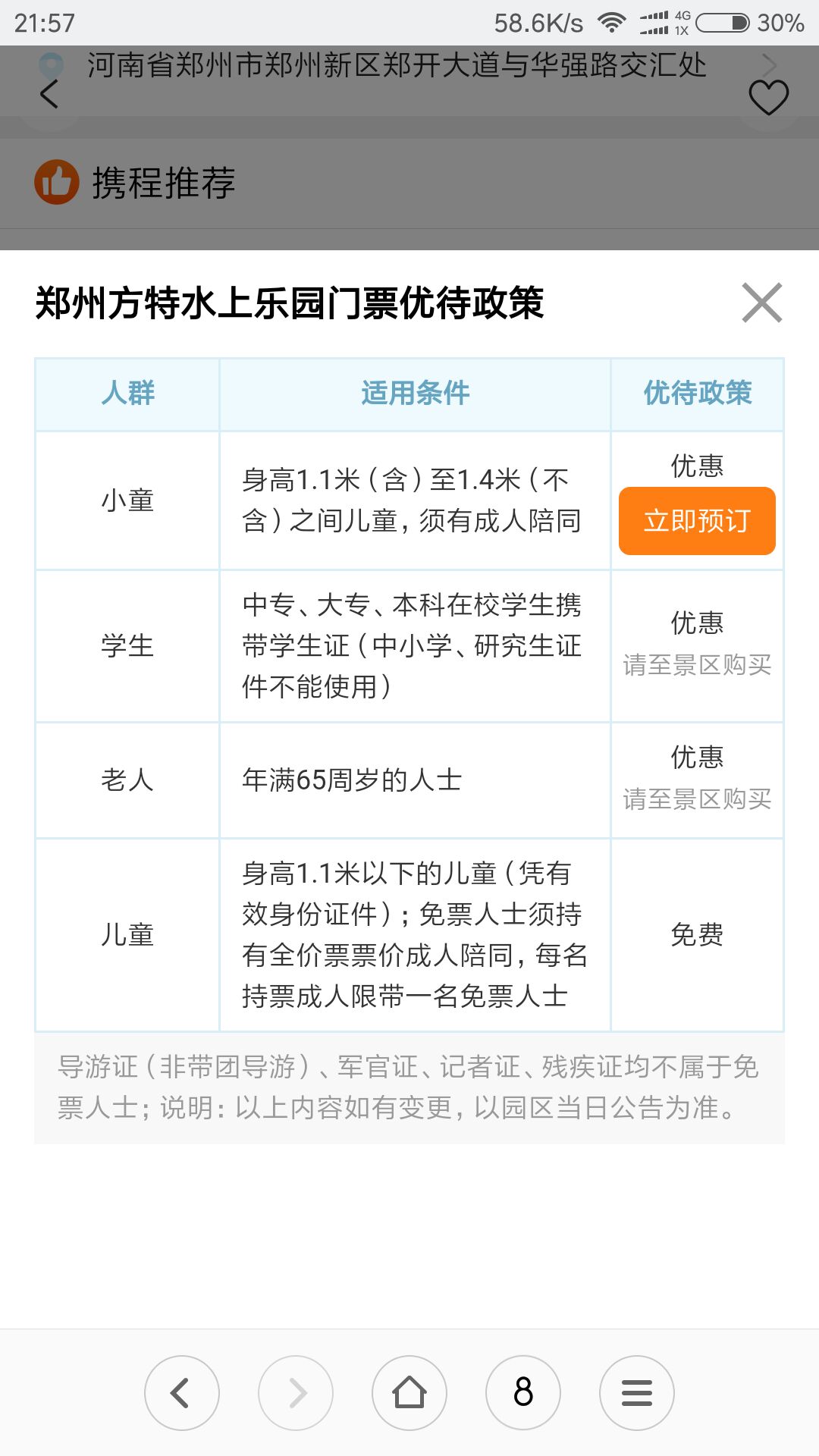
Task: Tap 立即预订 to book child ticket
Action: [697, 521]
